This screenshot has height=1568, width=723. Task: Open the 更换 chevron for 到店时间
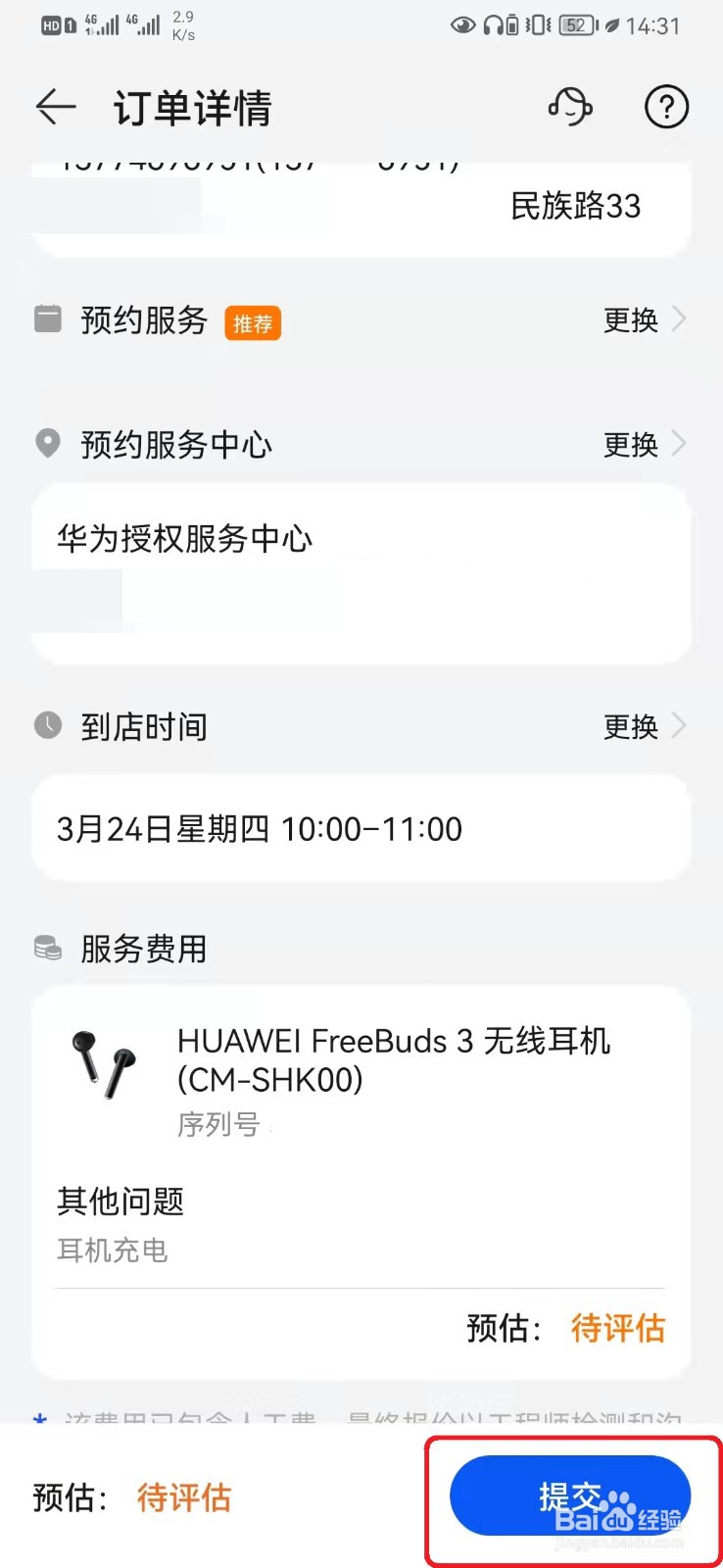point(644,726)
